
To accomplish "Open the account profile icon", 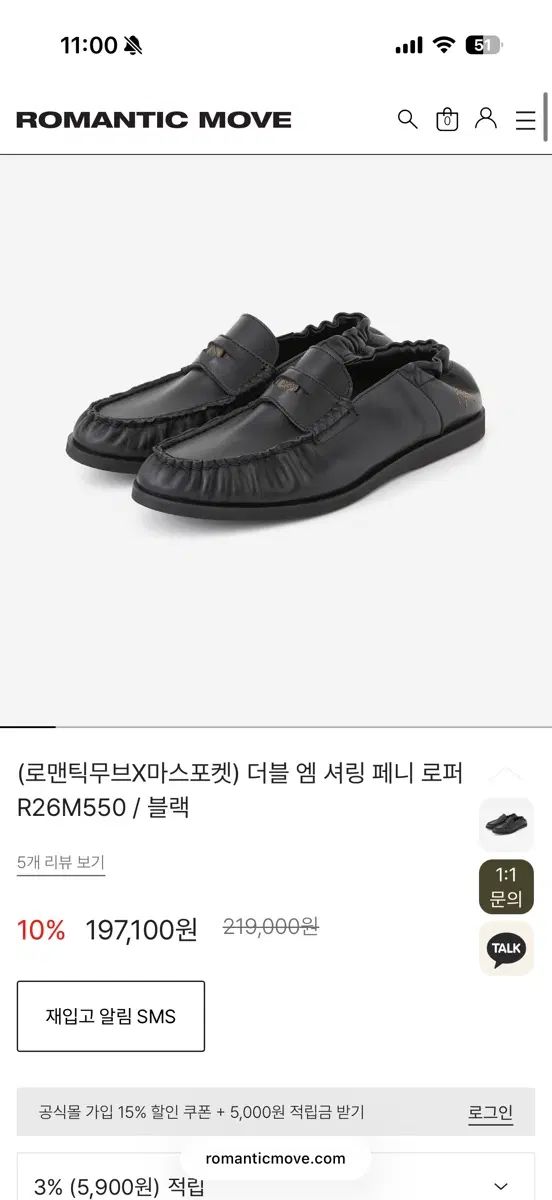I will (x=486, y=118).
